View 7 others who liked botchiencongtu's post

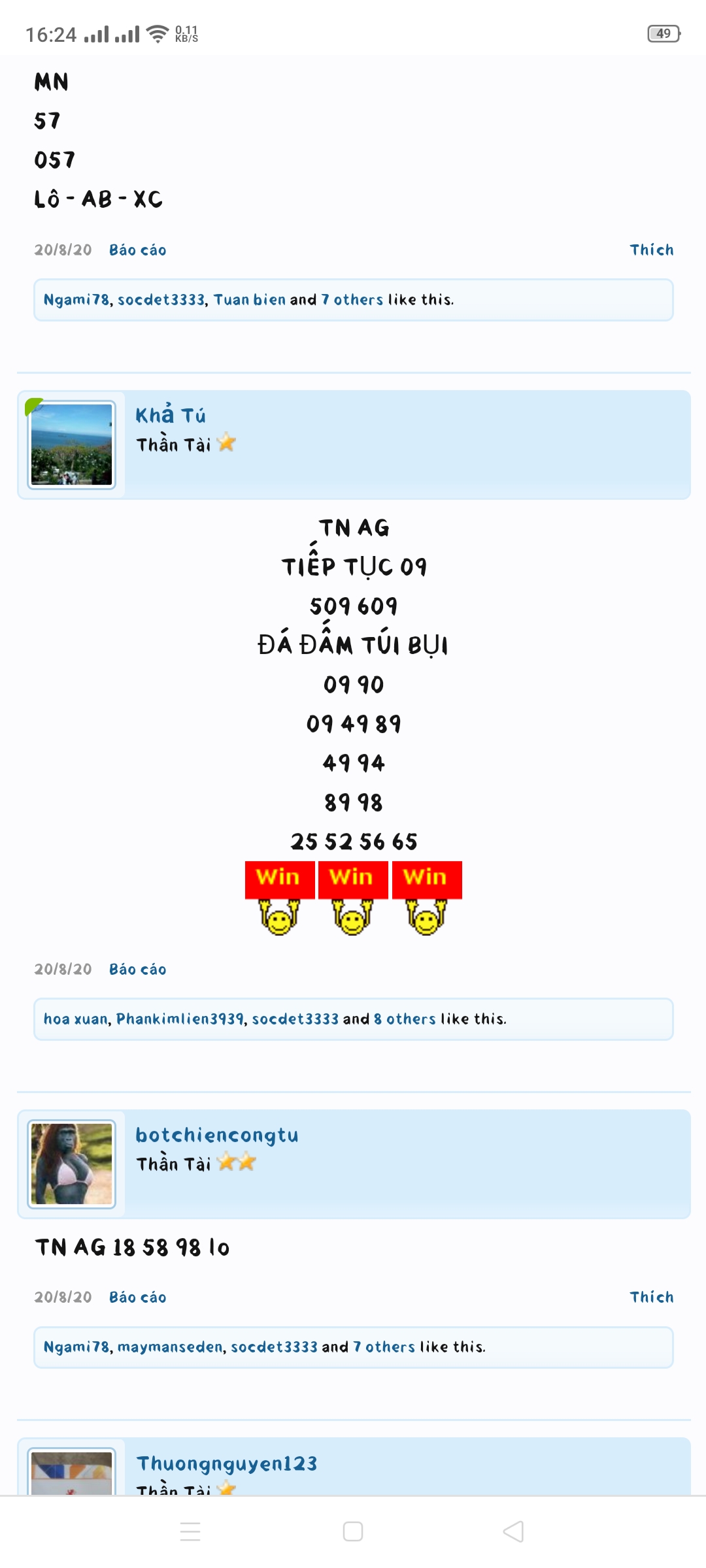(384, 1347)
